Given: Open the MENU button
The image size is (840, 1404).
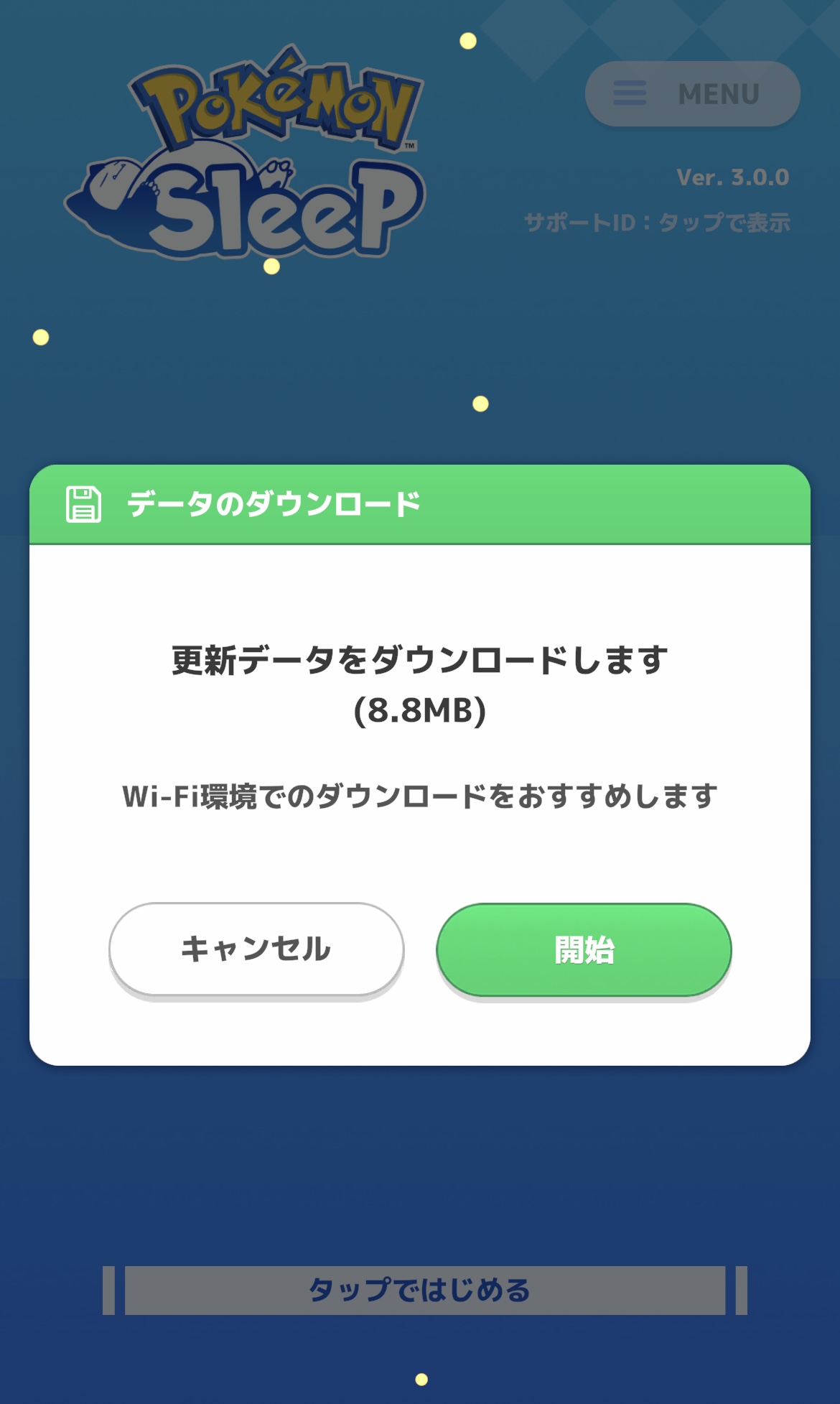Looking at the screenshot, I should [692, 94].
